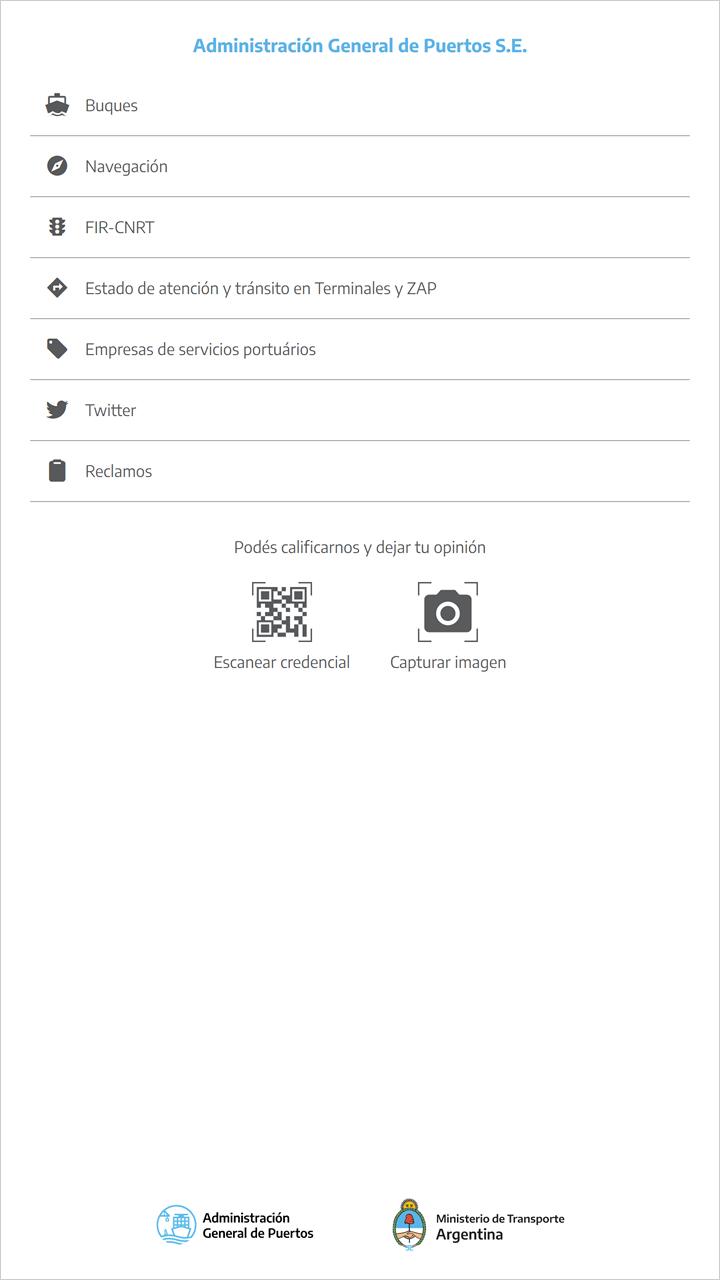
Task: View Estado de atención y tránsito en Terminales
Action: (x=360, y=288)
